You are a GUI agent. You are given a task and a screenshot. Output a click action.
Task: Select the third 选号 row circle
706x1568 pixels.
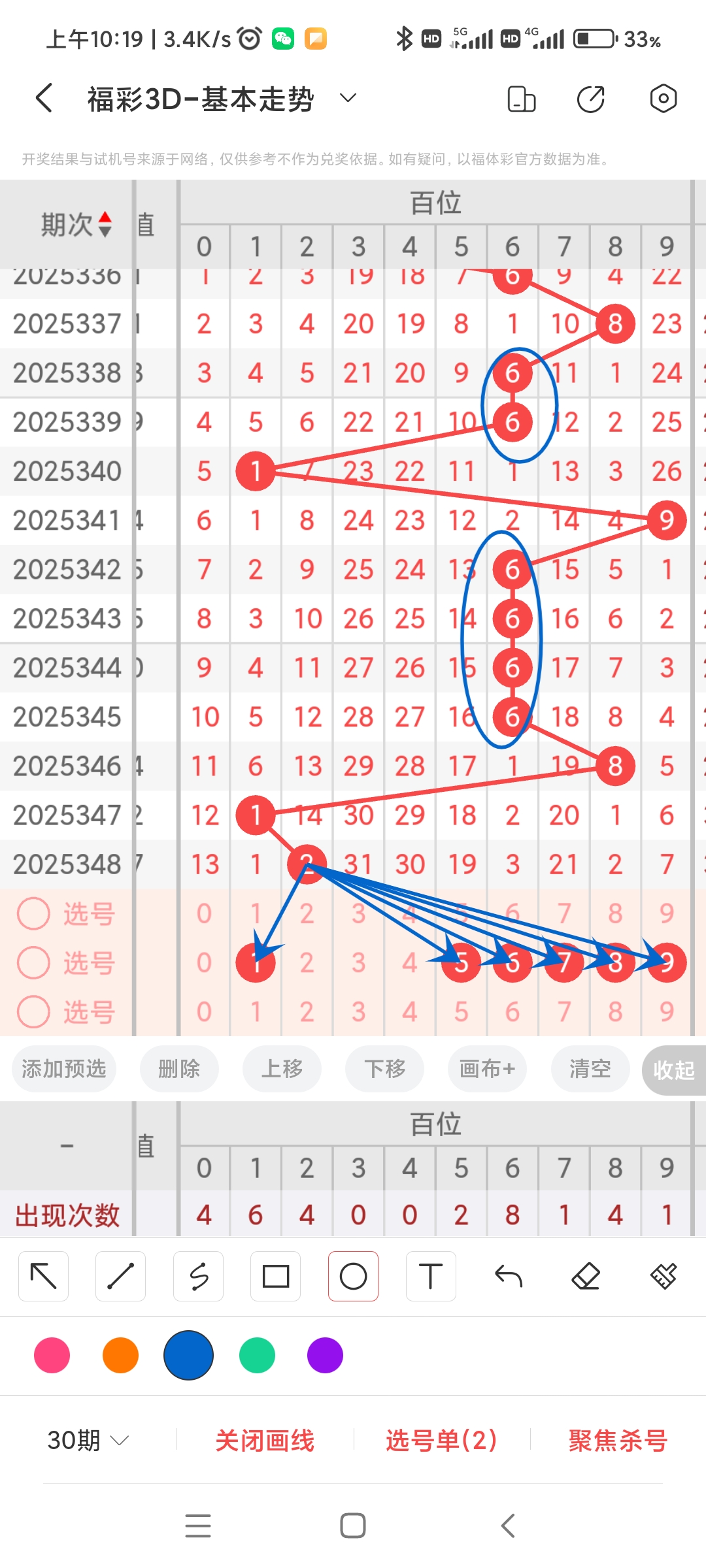(33, 1010)
